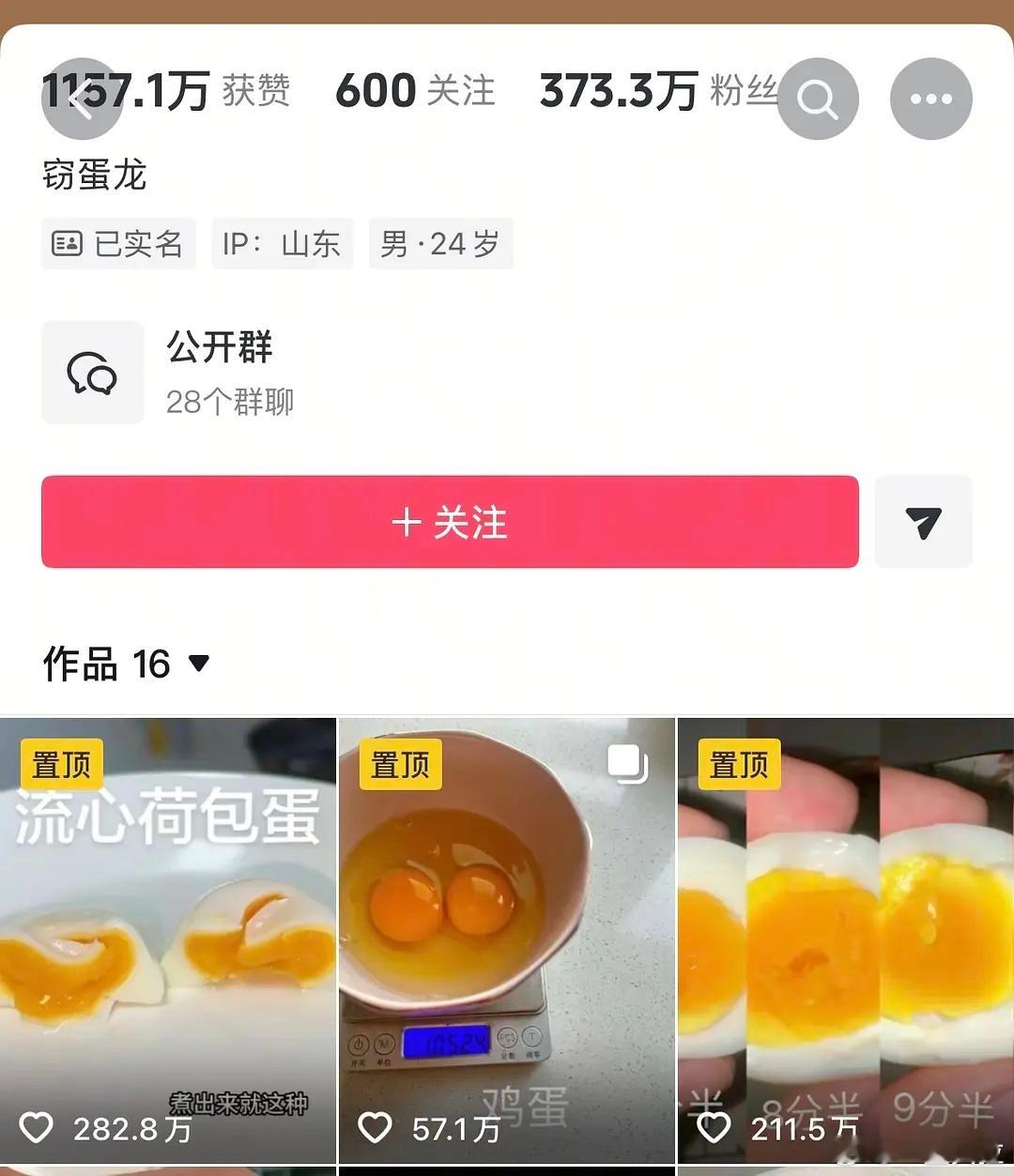
Task: Click the username 窃蛋龙
Action: 94,176
